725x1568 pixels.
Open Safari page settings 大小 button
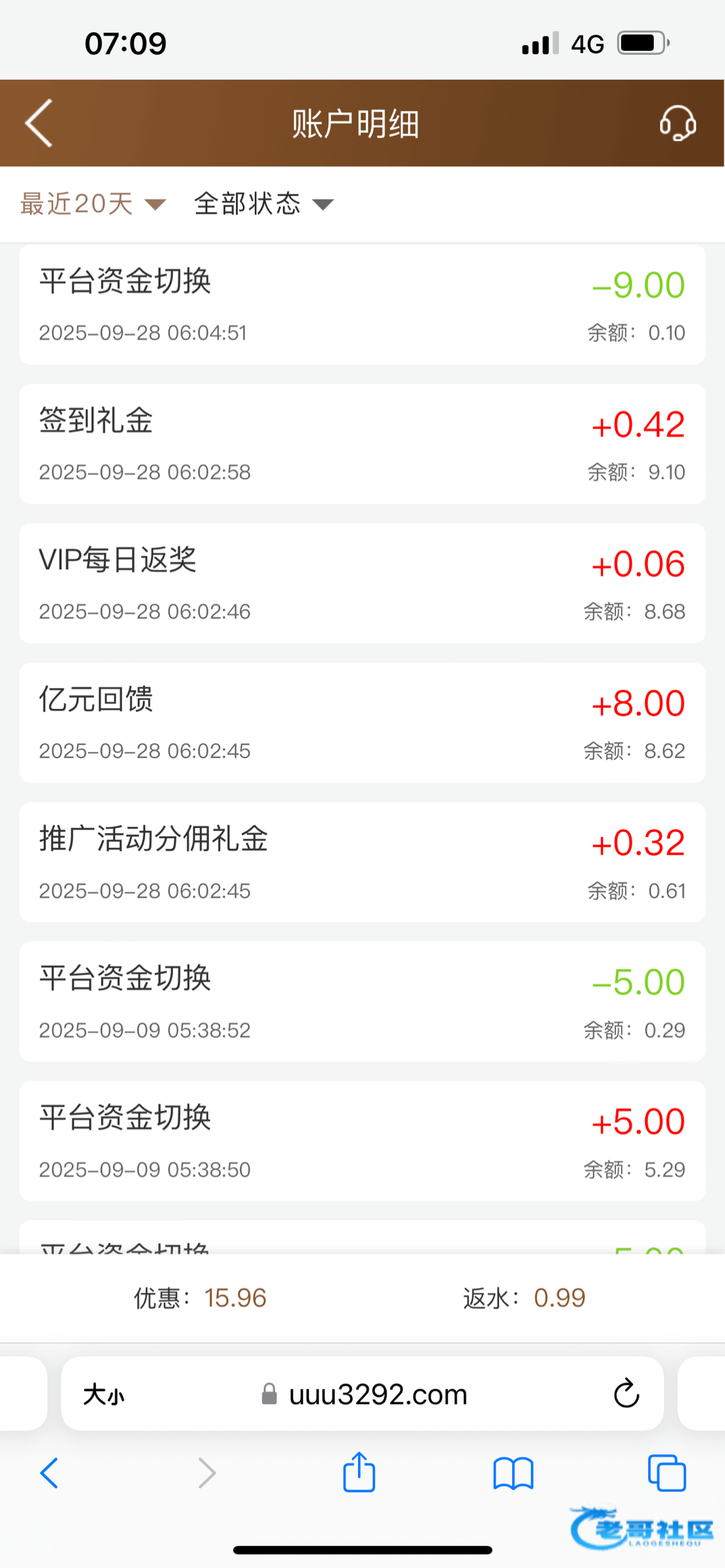(x=103, y=1396)
